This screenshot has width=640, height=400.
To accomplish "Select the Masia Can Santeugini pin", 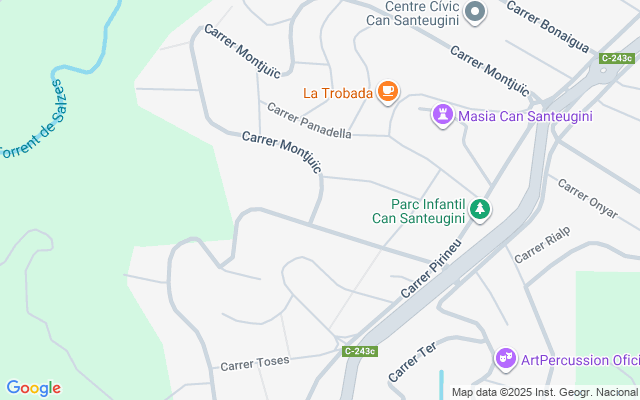I will pos(443,116).
